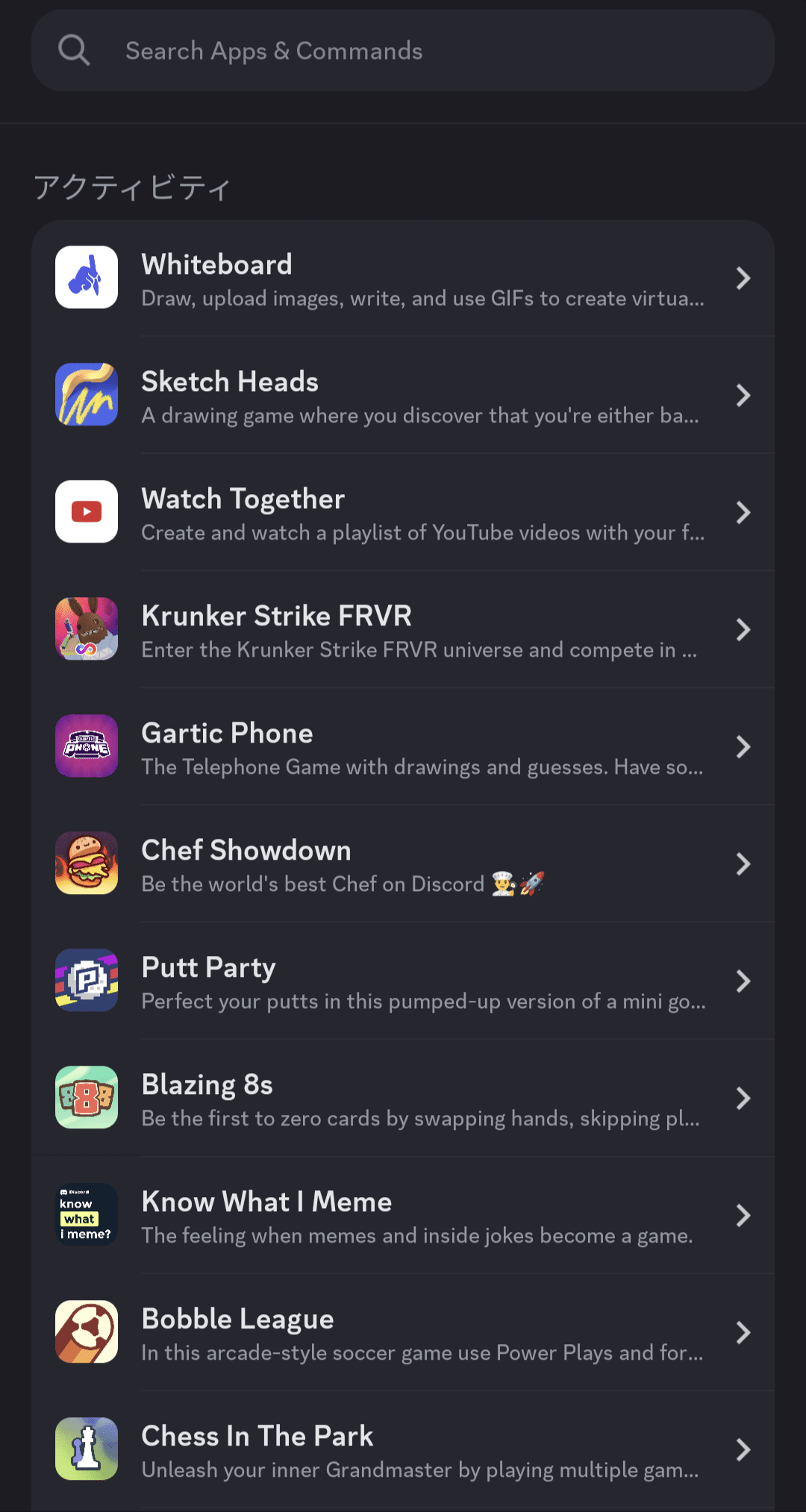
Task: Click the search magnifier icon
Action: 73,50
